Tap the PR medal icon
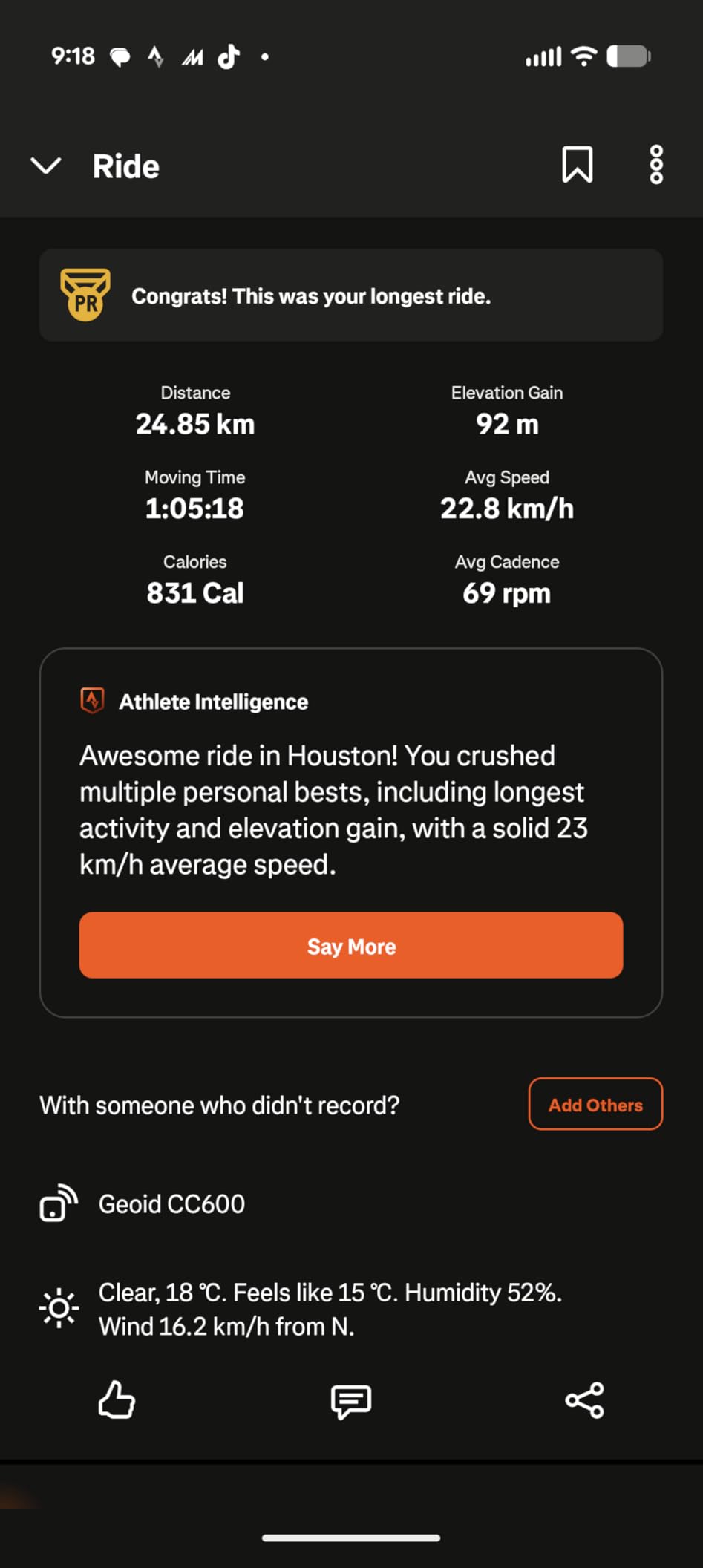Image resolution: width=703 pixels, height=1568 pixels. pos(85,295)
